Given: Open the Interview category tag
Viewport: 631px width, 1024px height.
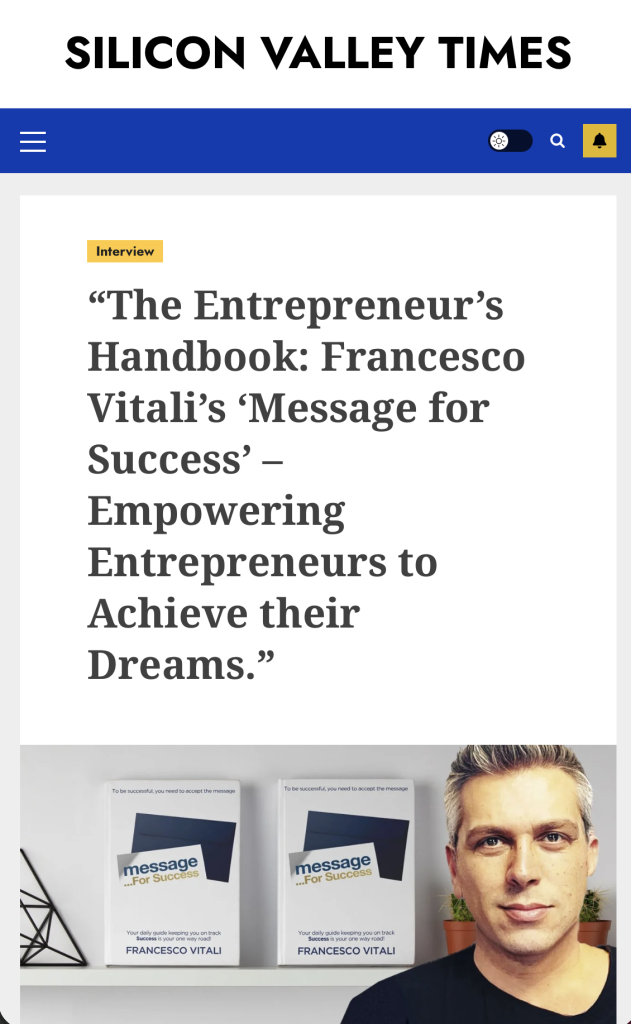Looking at the screenshot, I should [x=125, y=251].
